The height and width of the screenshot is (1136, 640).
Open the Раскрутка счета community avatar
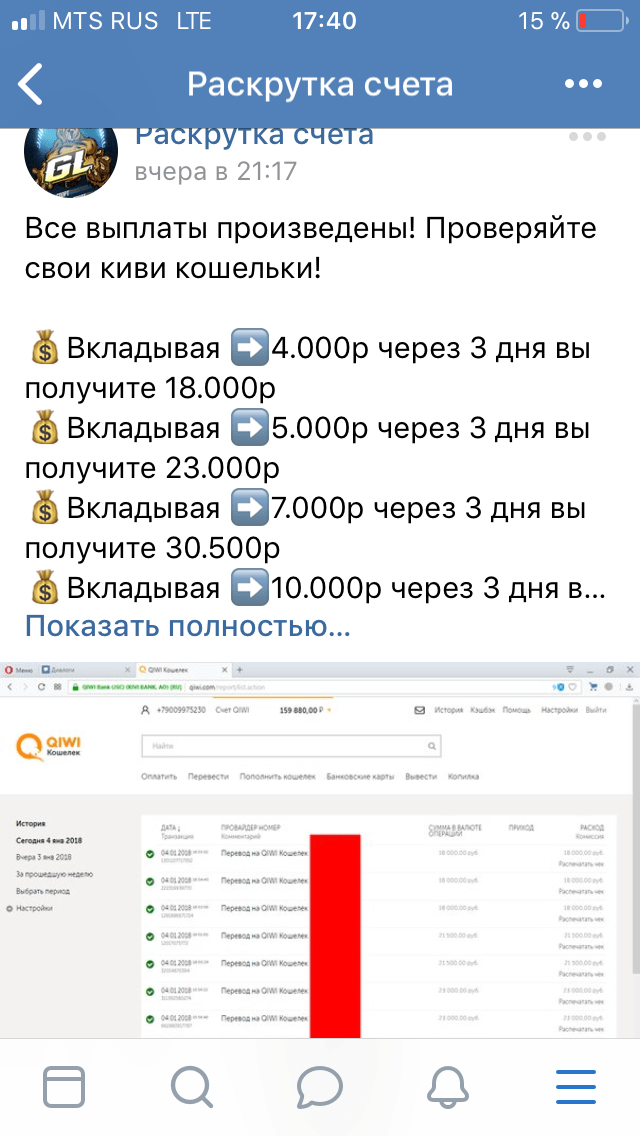click(x=71, y=156)
